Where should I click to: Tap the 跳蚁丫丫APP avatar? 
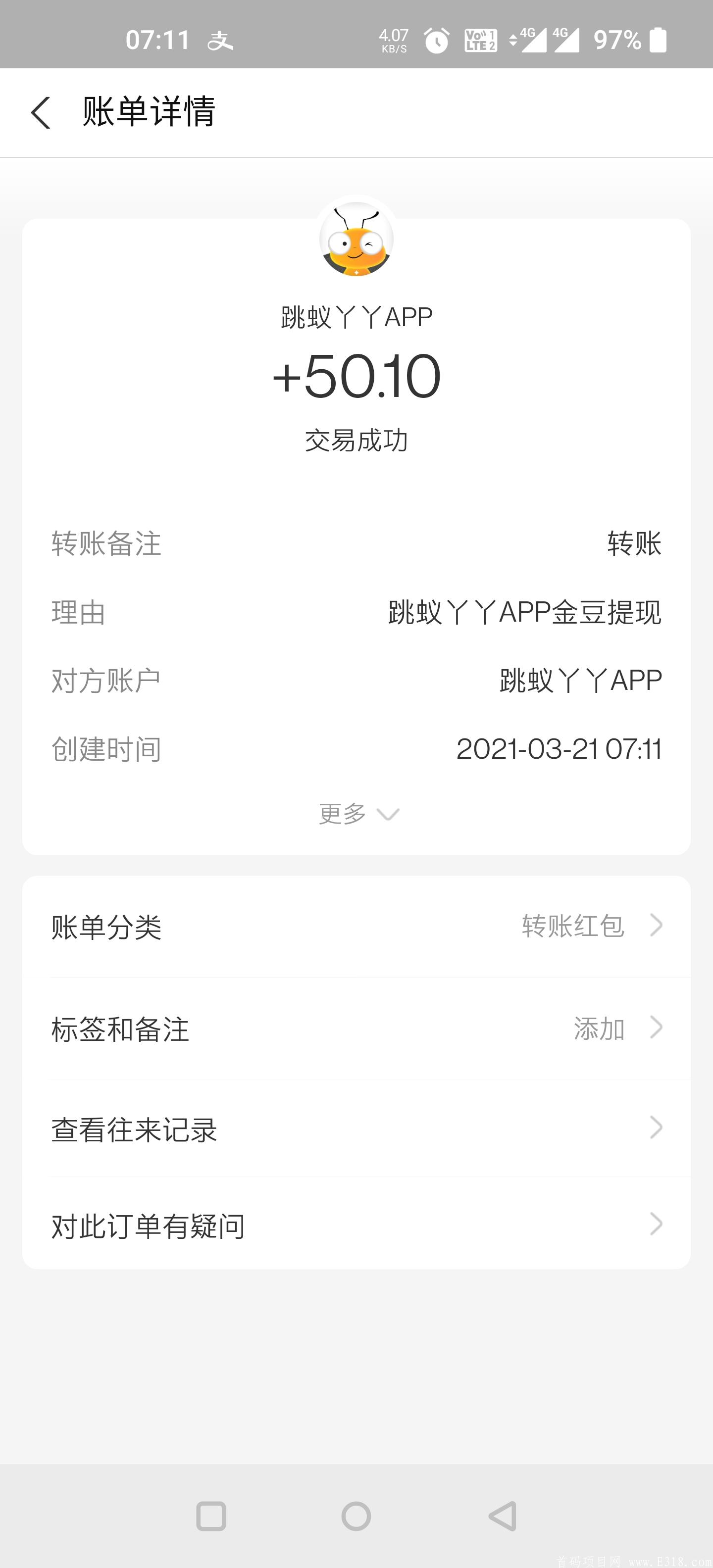tap(356, 239)
